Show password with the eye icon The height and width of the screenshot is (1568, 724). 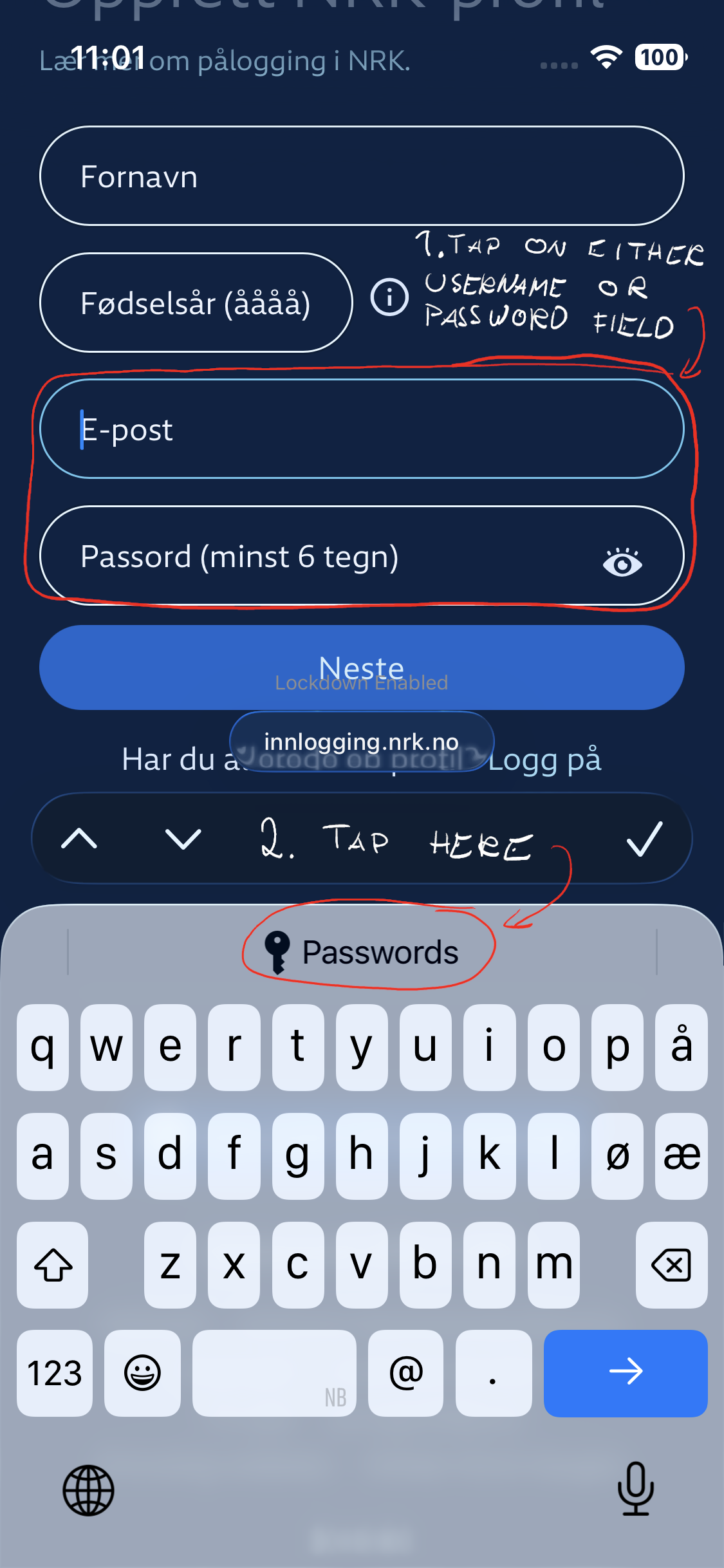[x=622, y=561]
